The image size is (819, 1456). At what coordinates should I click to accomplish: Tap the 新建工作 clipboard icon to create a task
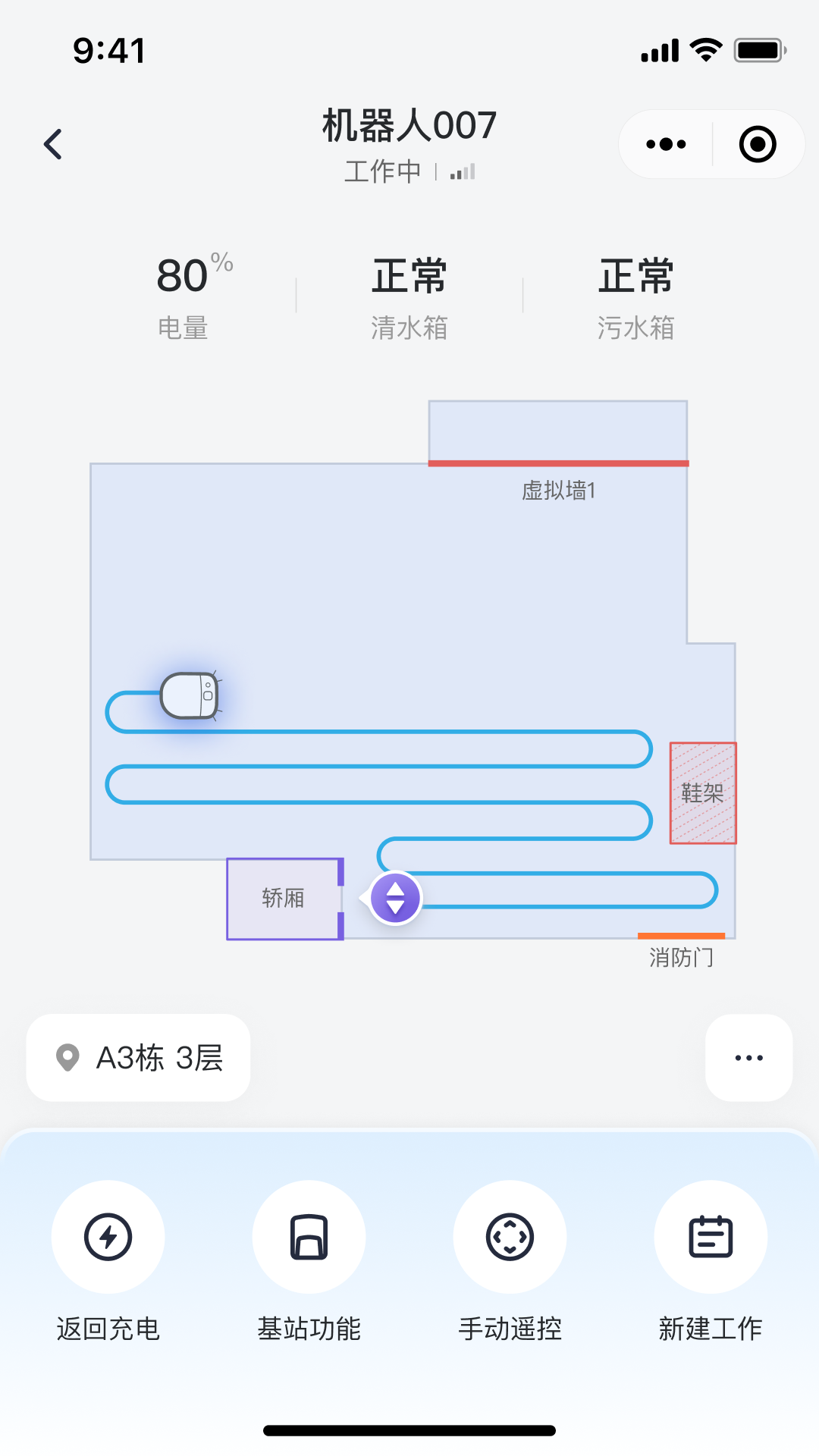711,1236
